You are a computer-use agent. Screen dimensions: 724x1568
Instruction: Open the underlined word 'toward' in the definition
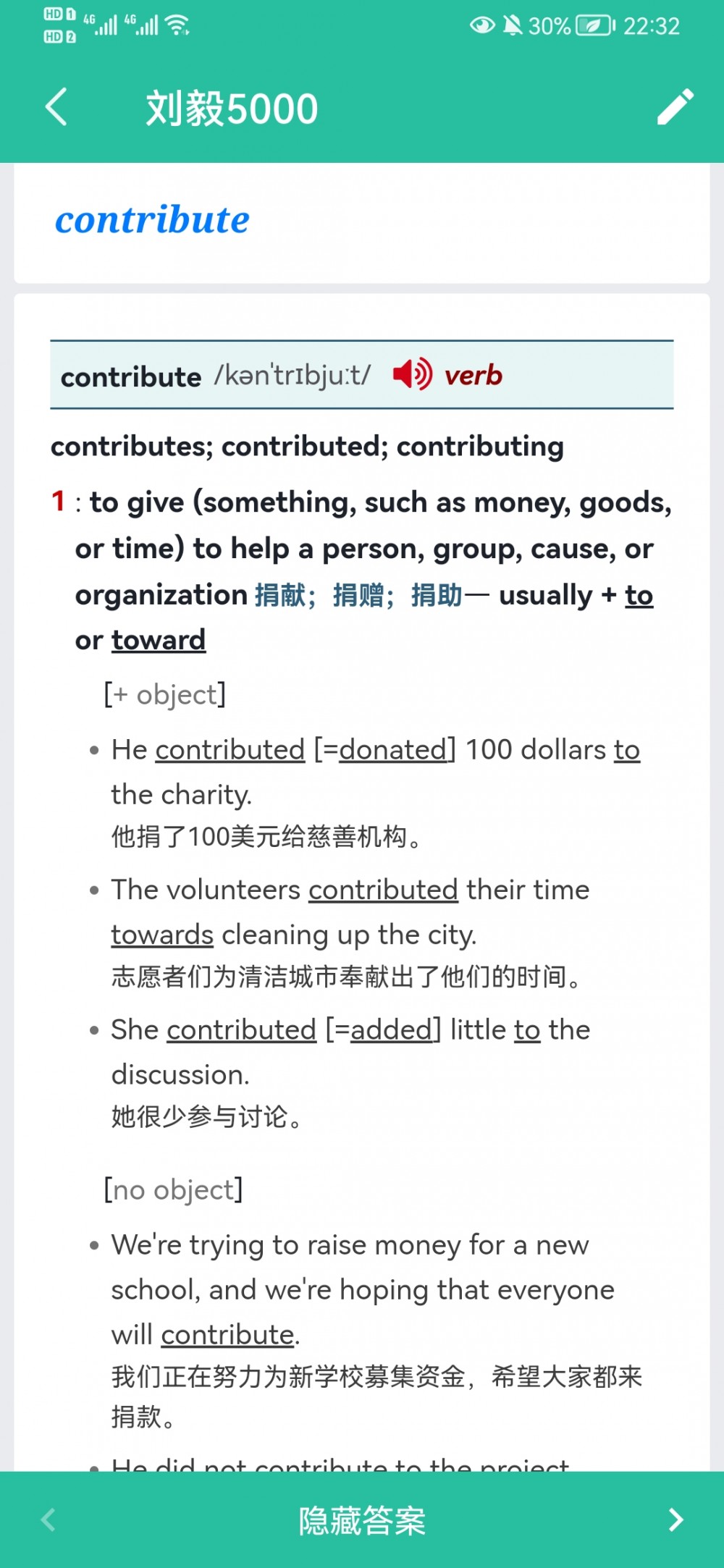click(159, 640)
